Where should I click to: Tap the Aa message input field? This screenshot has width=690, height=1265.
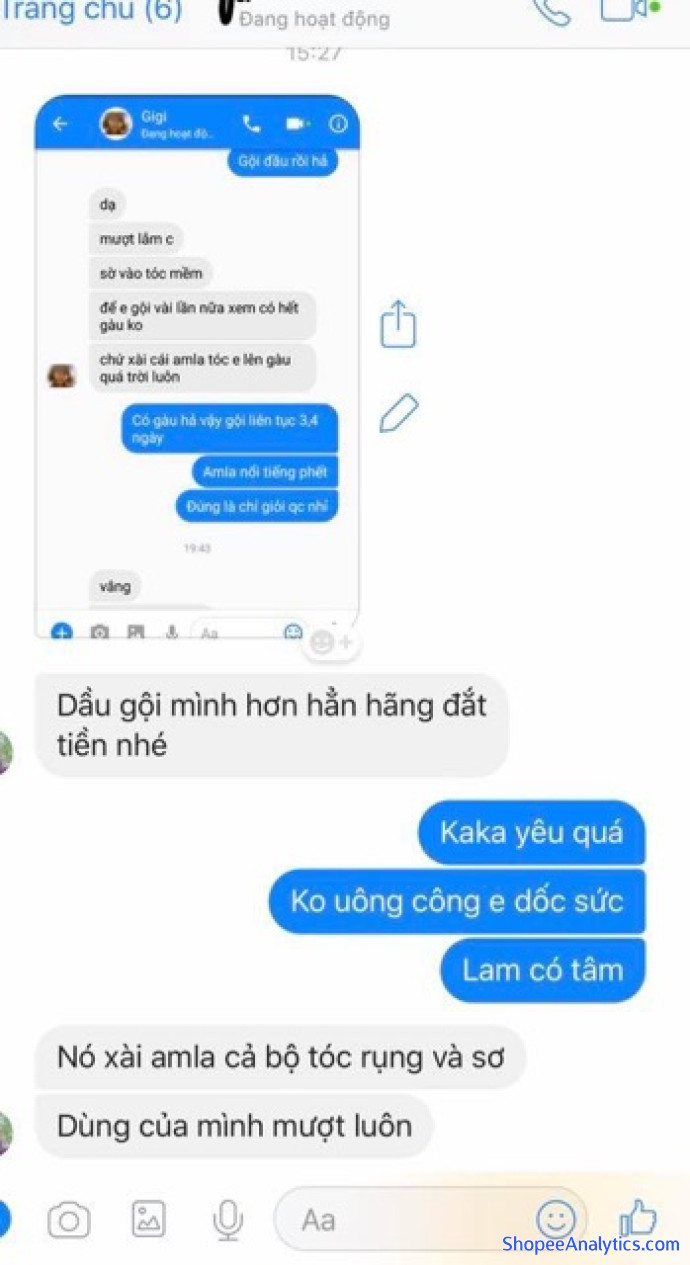pos(400,1220)
